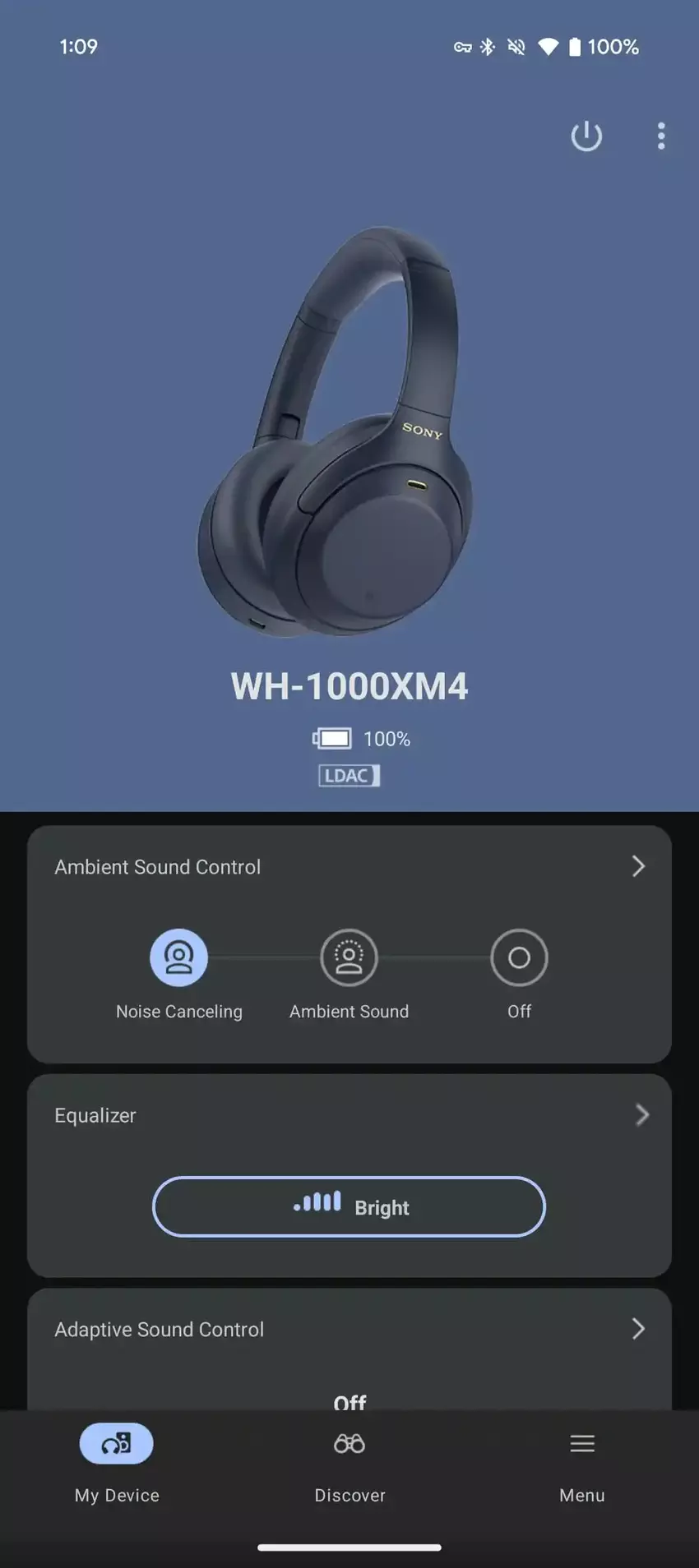Open the Equalizer settings chevron
Image resolution: width=699 pixels, height=1568 pixels.
pos(641,1114)
